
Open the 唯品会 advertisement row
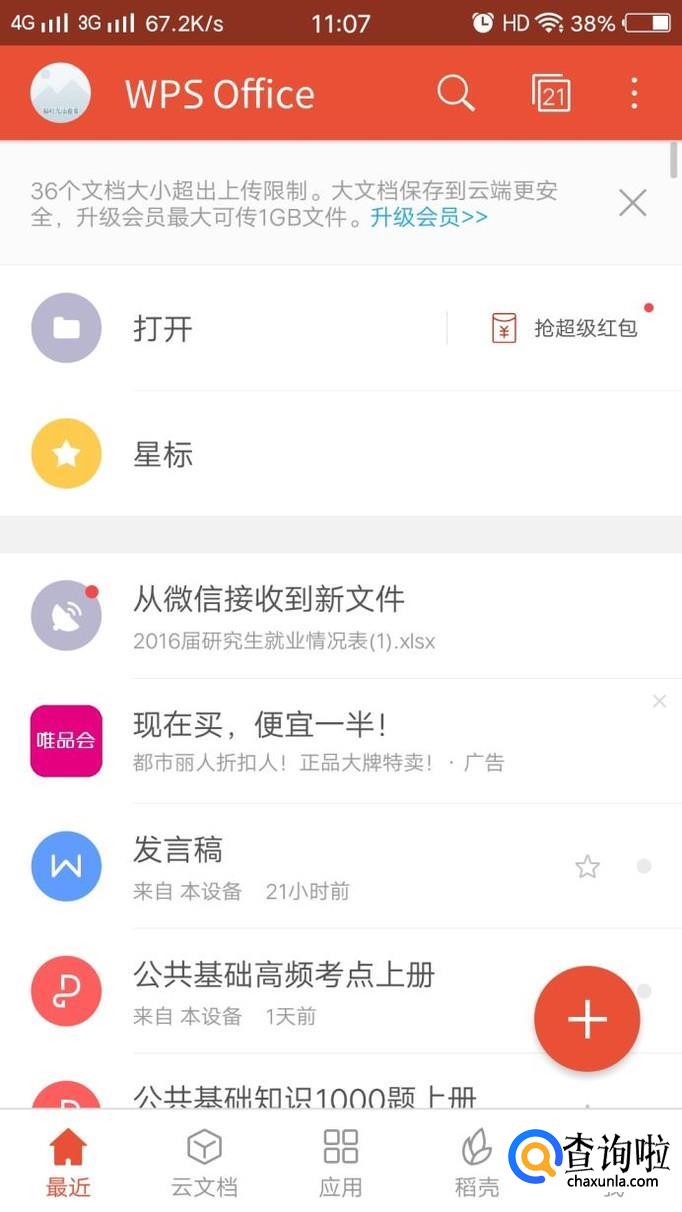tap(300, 741)
